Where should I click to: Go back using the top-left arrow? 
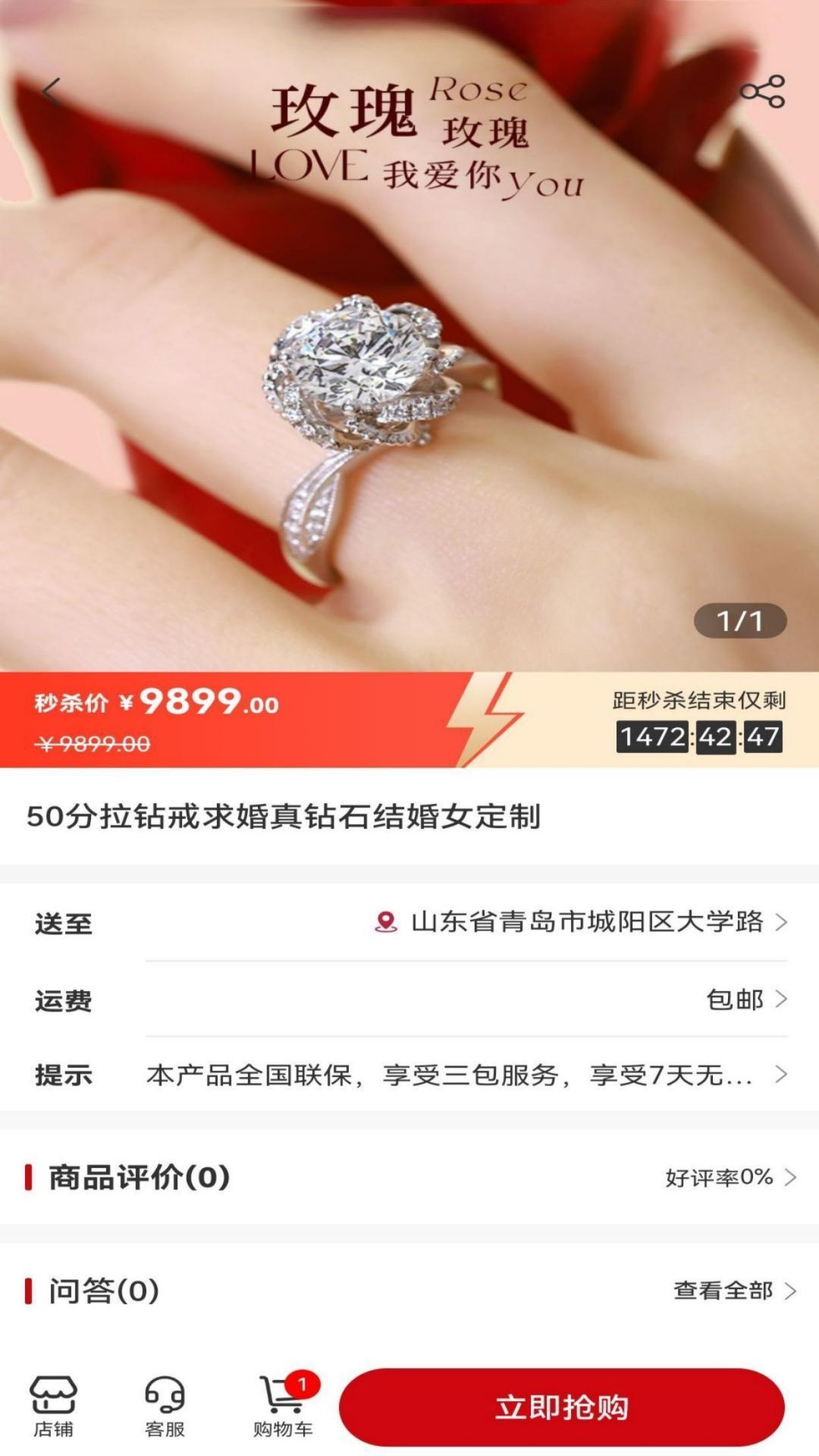pos(51,92)
